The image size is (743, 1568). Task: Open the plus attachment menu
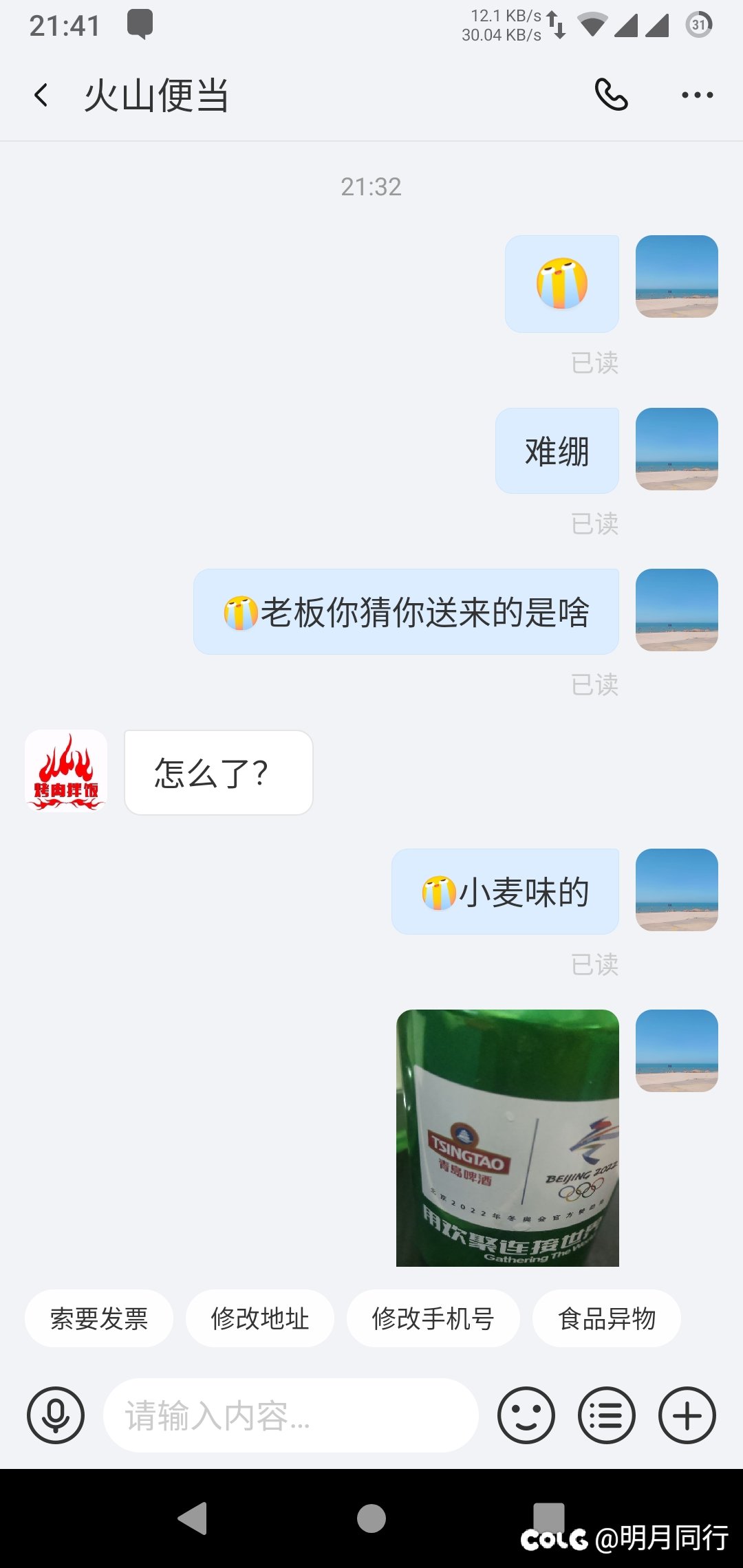click(687, 1415)
